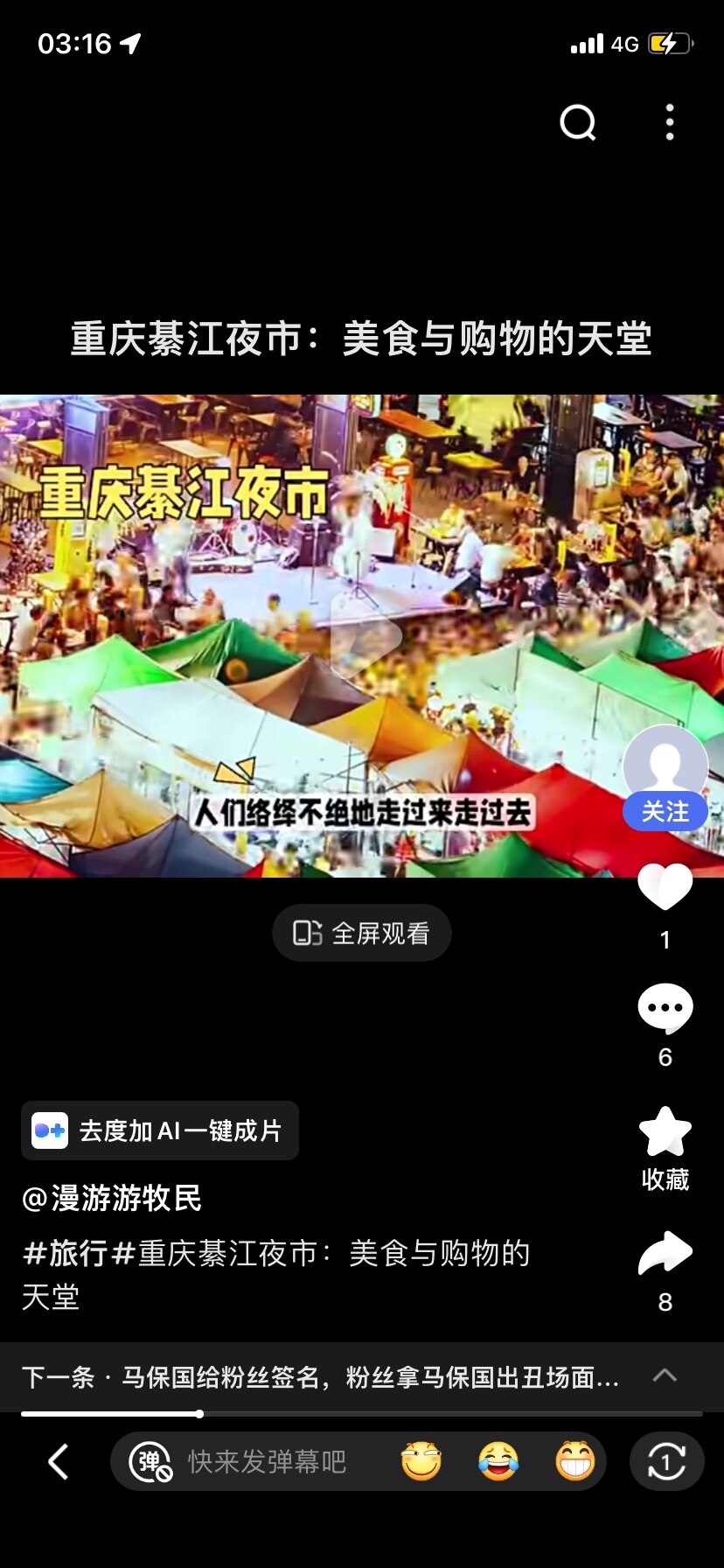The image size is (724, 1568).
Task: Switch to 全屏观看 fullscreen mode
Action: 362,934
